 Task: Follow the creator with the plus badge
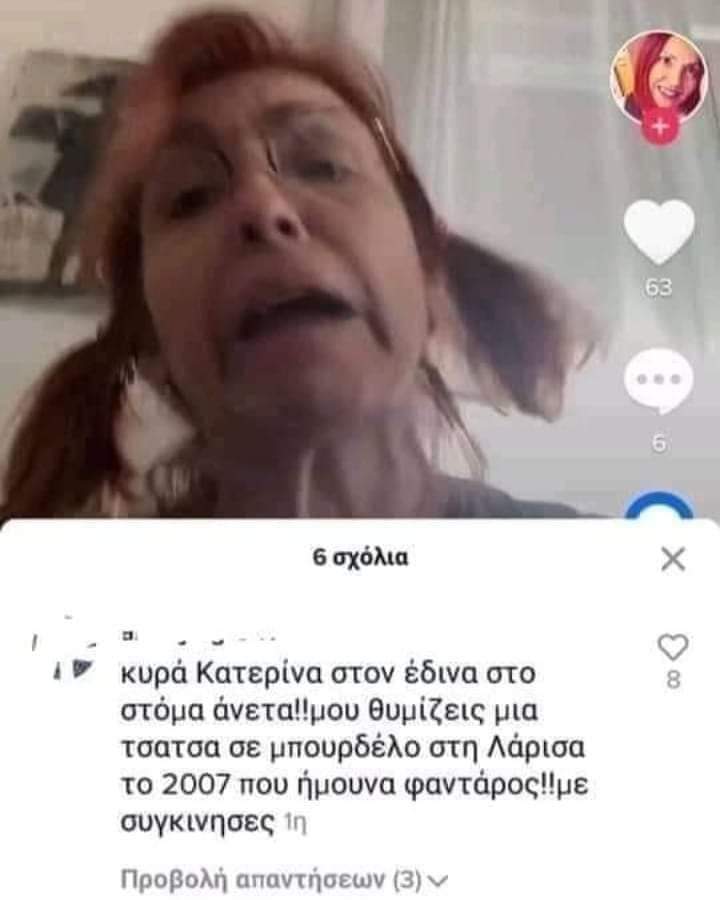(658, 128)
